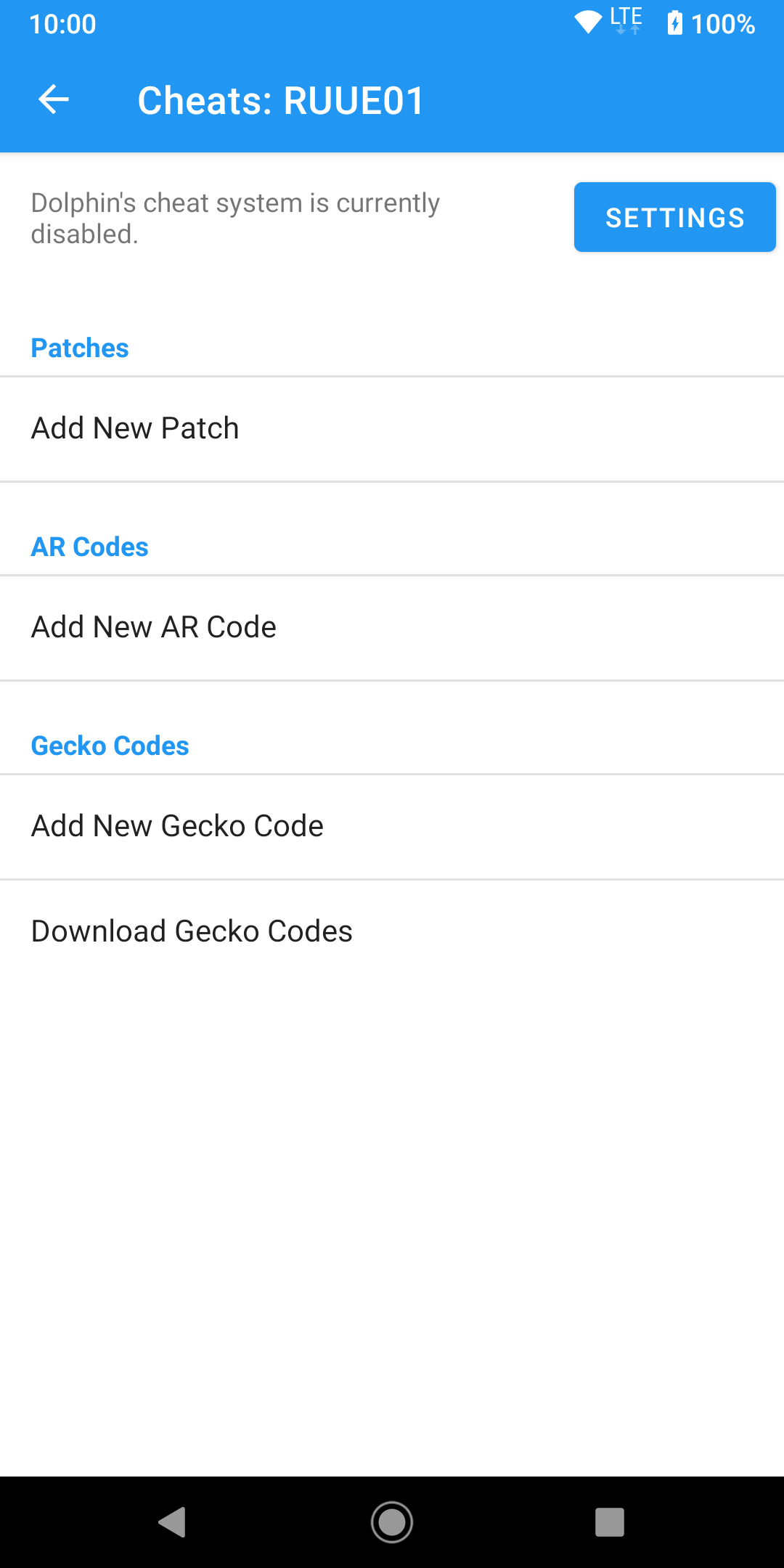Screen dimensions: 784x1568
Task: Open recent apps from the navigation bar
Action: (x=610, y=1522)
